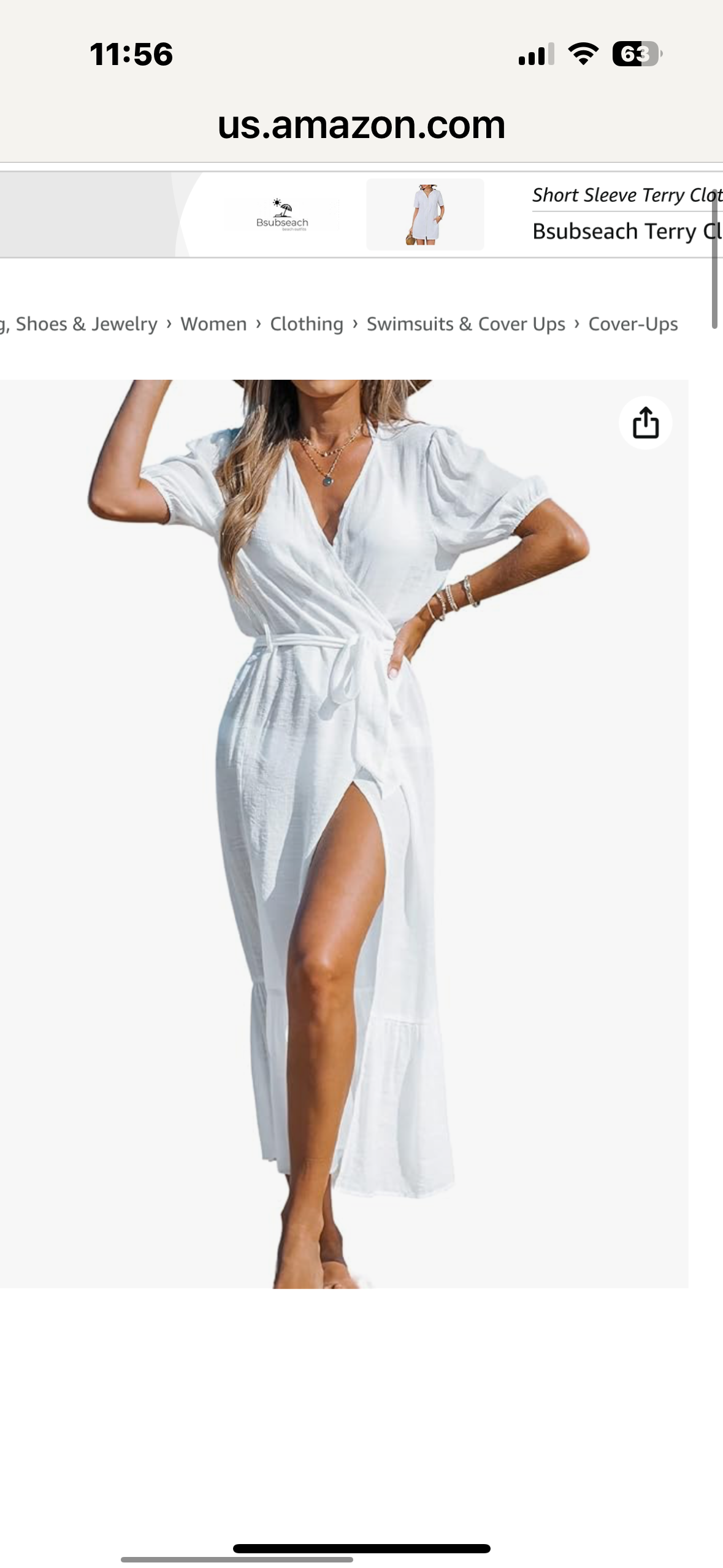Go to Swimsuits & Cover Ups category
The width and height of the screenshot is (723, 1568).
click(x=465, y=324)
